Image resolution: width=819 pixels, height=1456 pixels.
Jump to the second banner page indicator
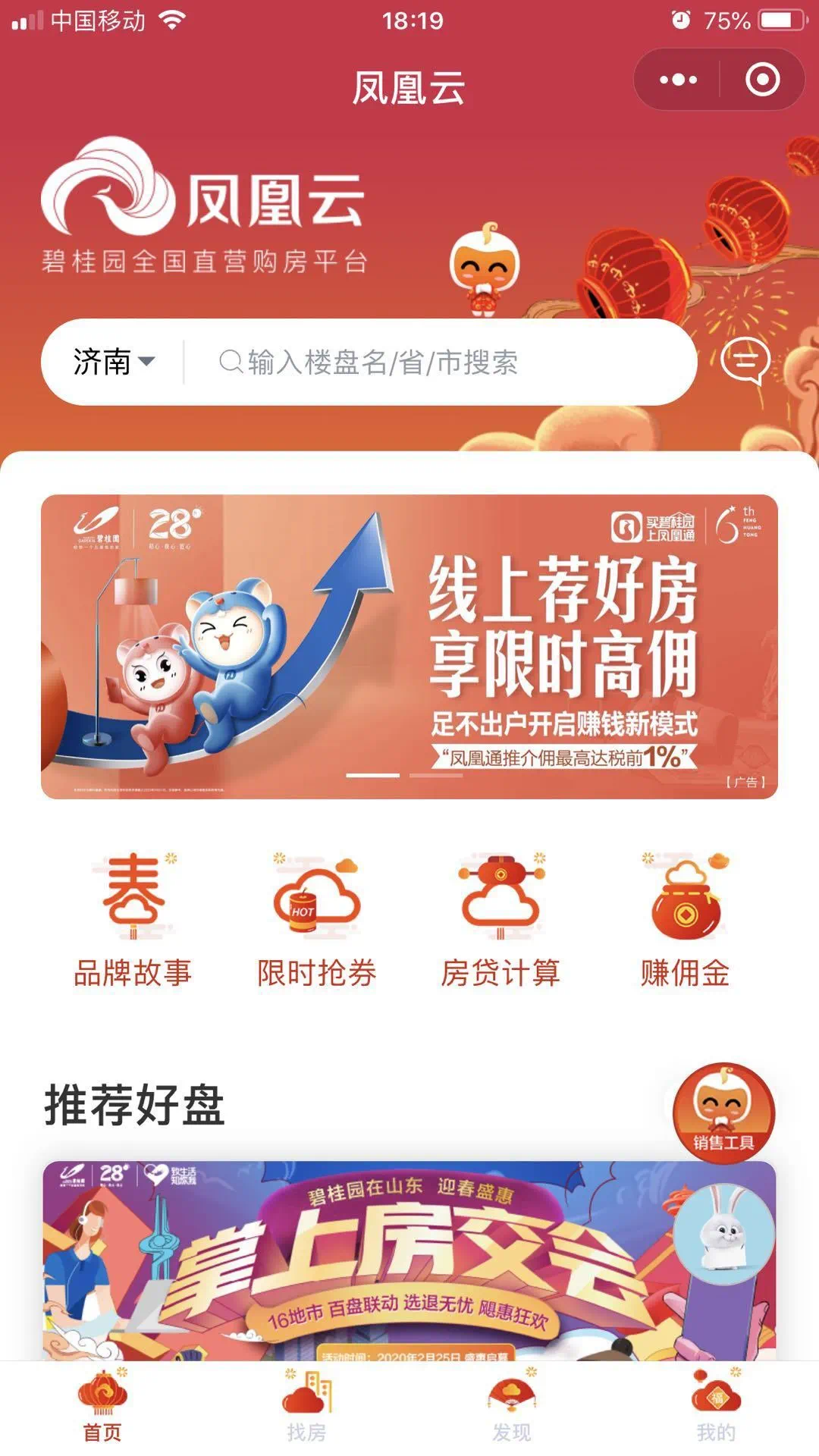[436, 775]
